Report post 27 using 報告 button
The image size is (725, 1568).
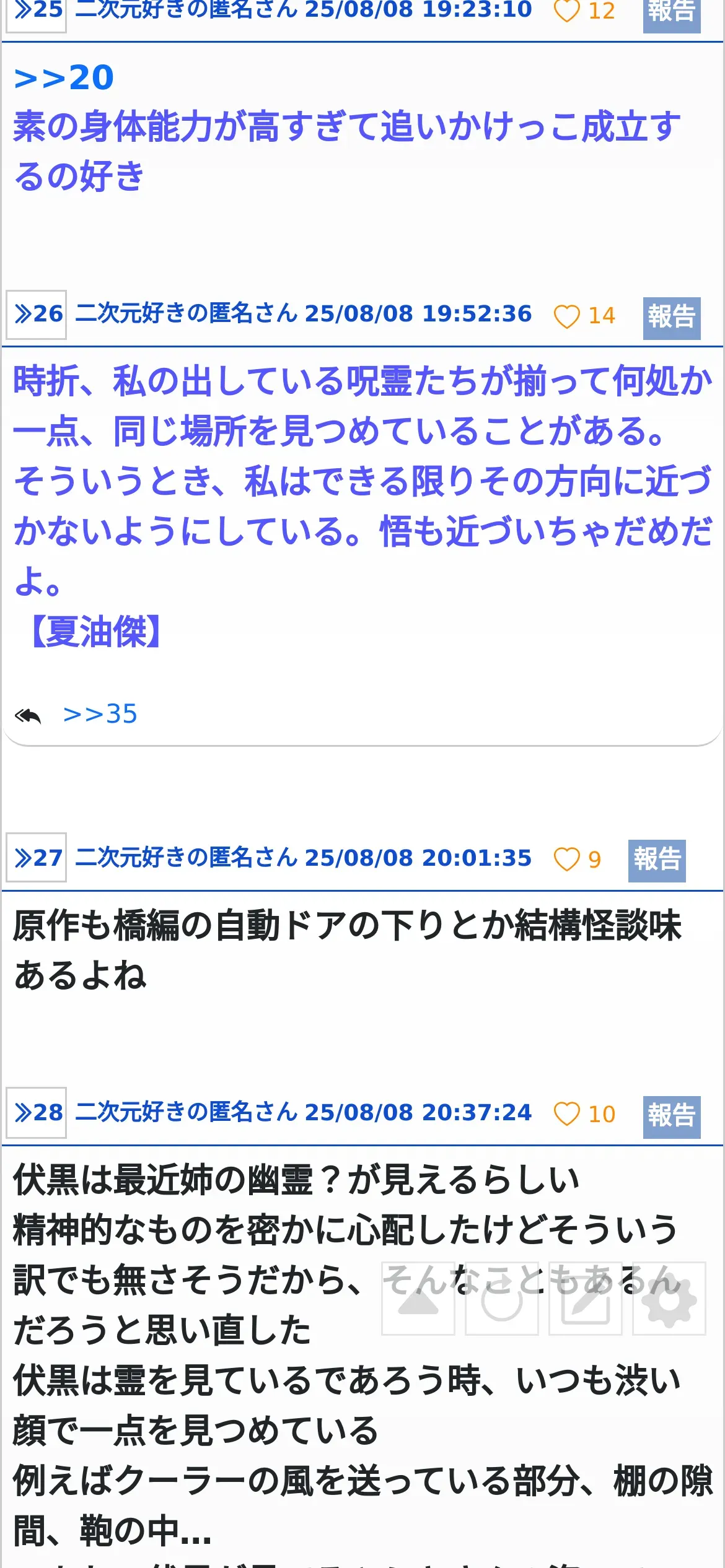coord(657,861)
